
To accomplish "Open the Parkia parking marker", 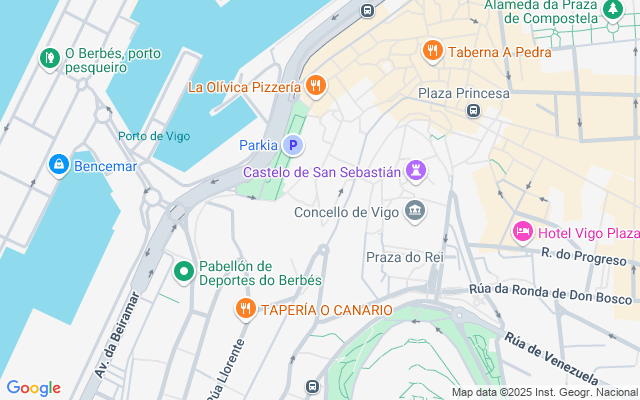I will click(x=292, y=146).
